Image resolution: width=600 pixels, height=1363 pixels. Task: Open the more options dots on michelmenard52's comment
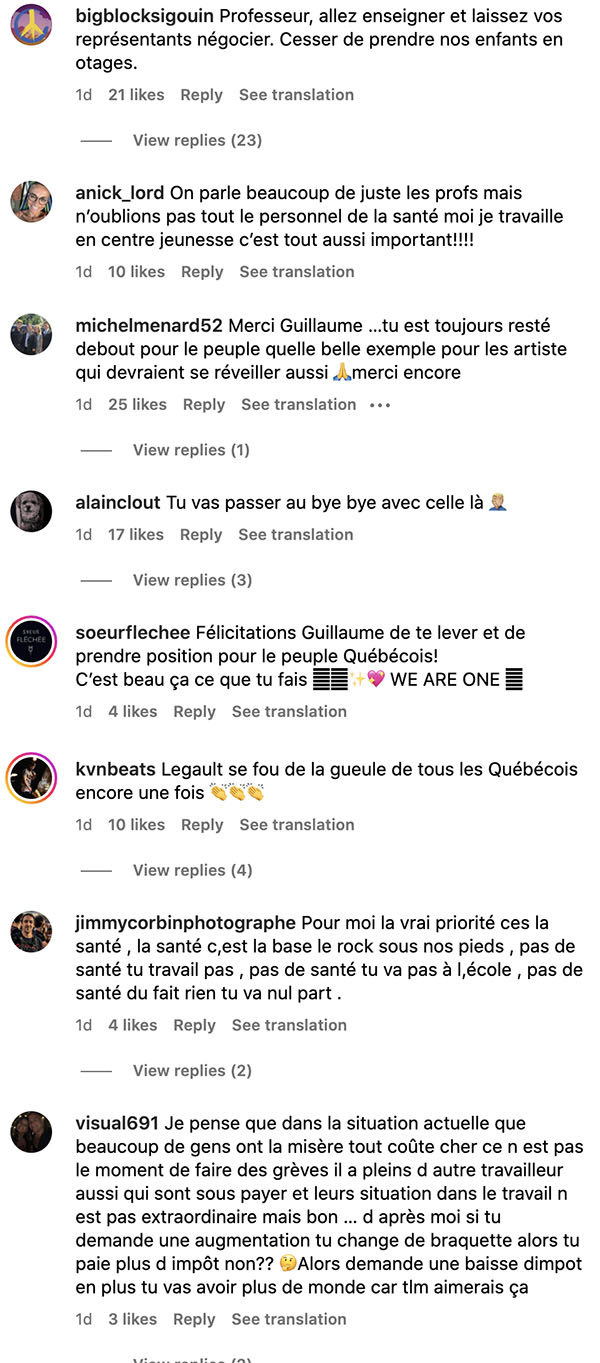380,405
